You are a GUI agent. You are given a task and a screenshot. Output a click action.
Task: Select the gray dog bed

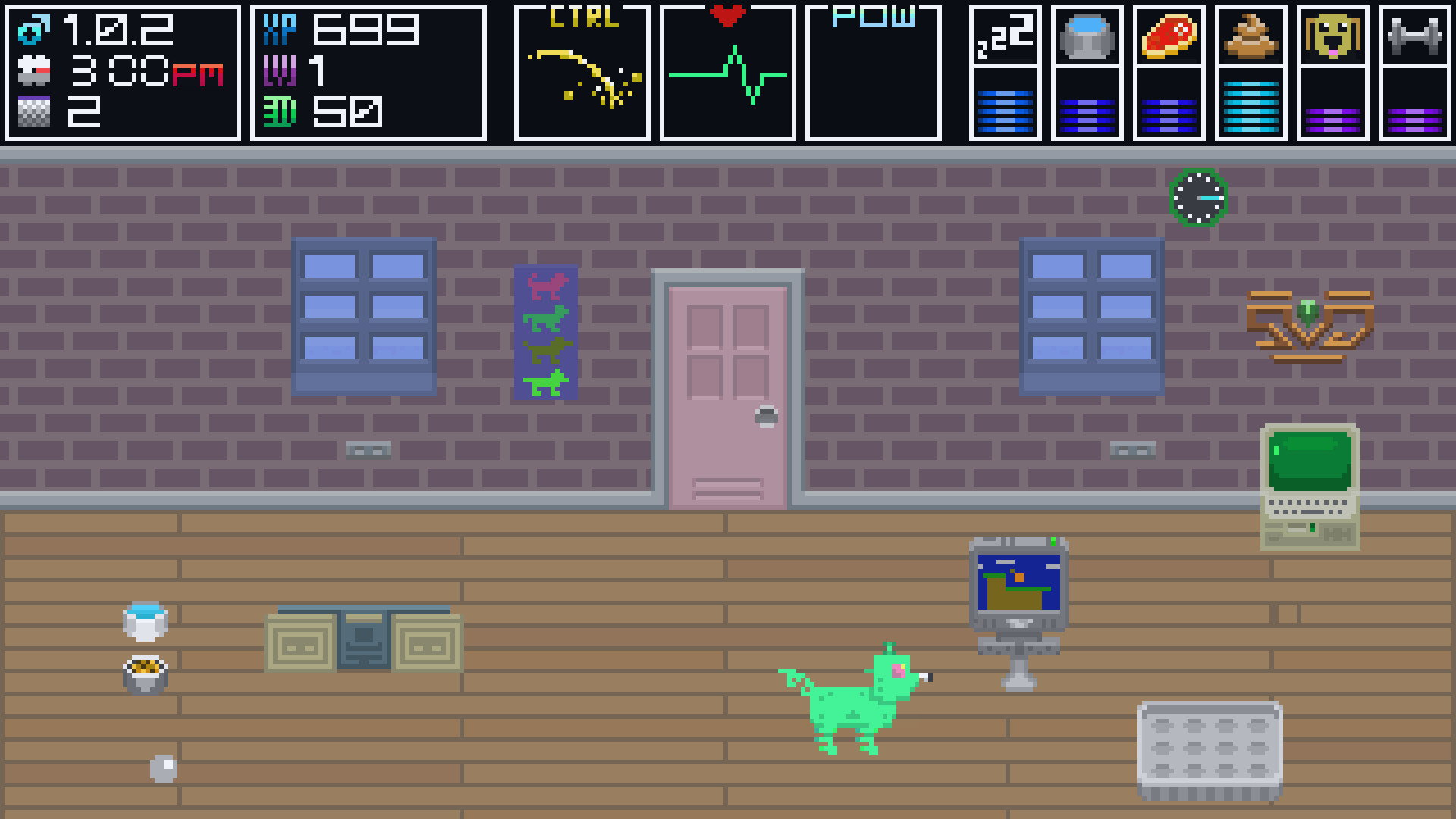click(1210, 749)
